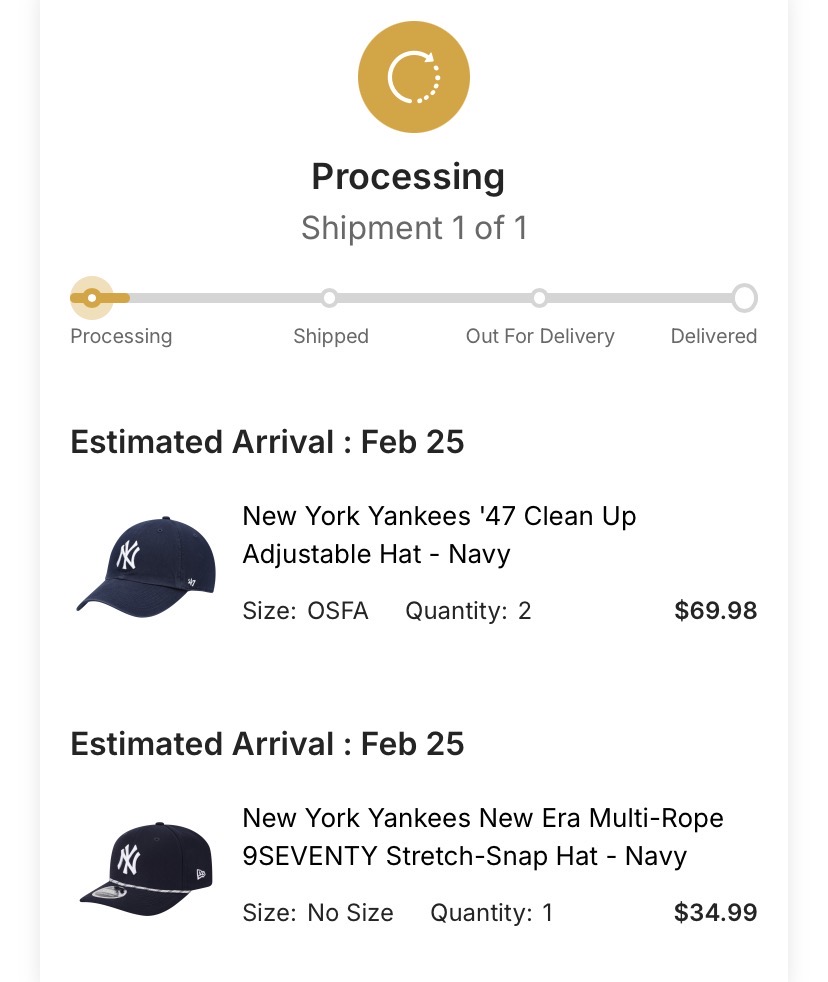Screen dimensions: 828x982
Task: Open the New Era 9SEVENTY Stretch-Snap Hat item
Action: pos(482,837)
